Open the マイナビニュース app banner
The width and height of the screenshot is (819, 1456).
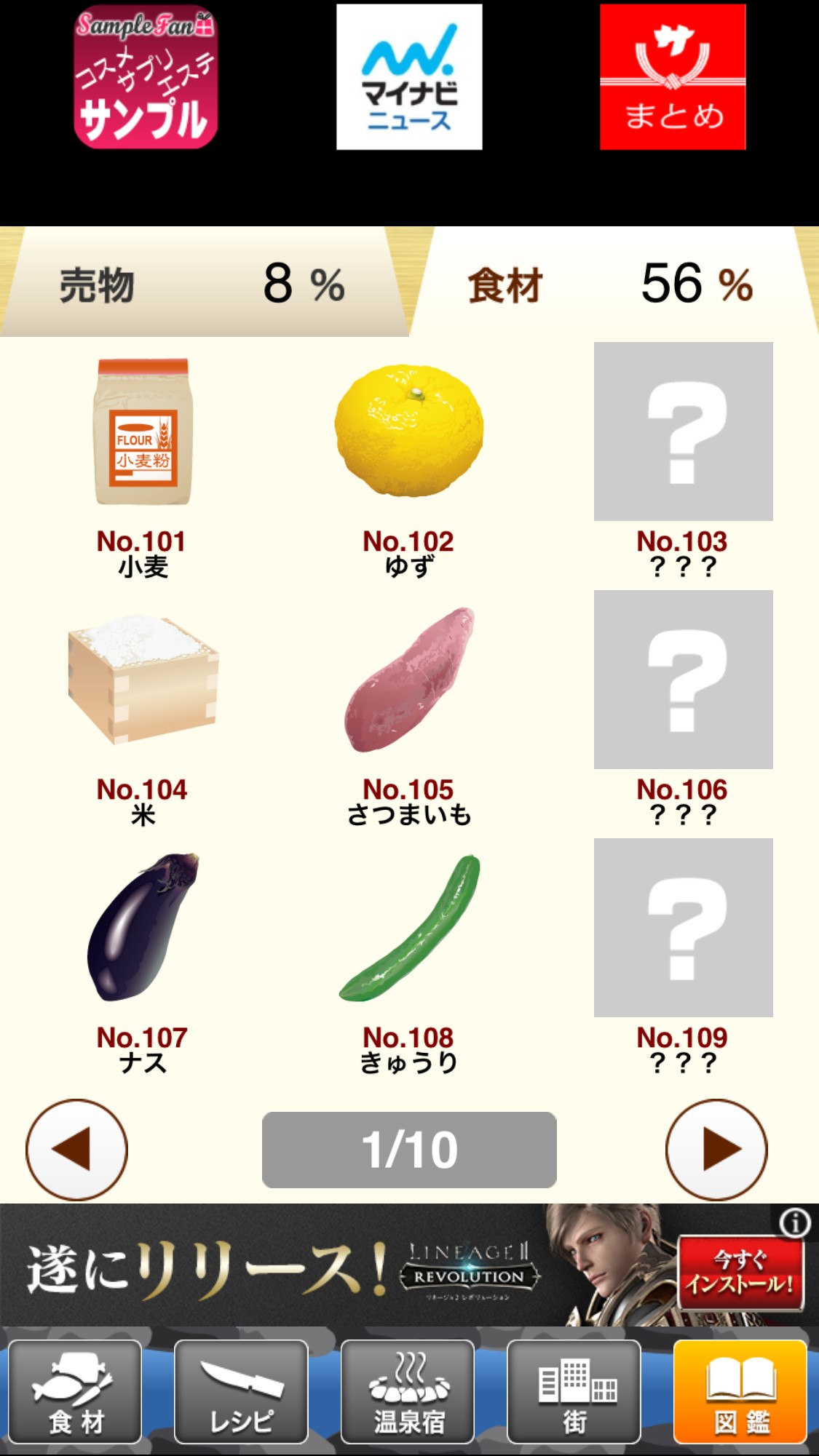[409, 77]
